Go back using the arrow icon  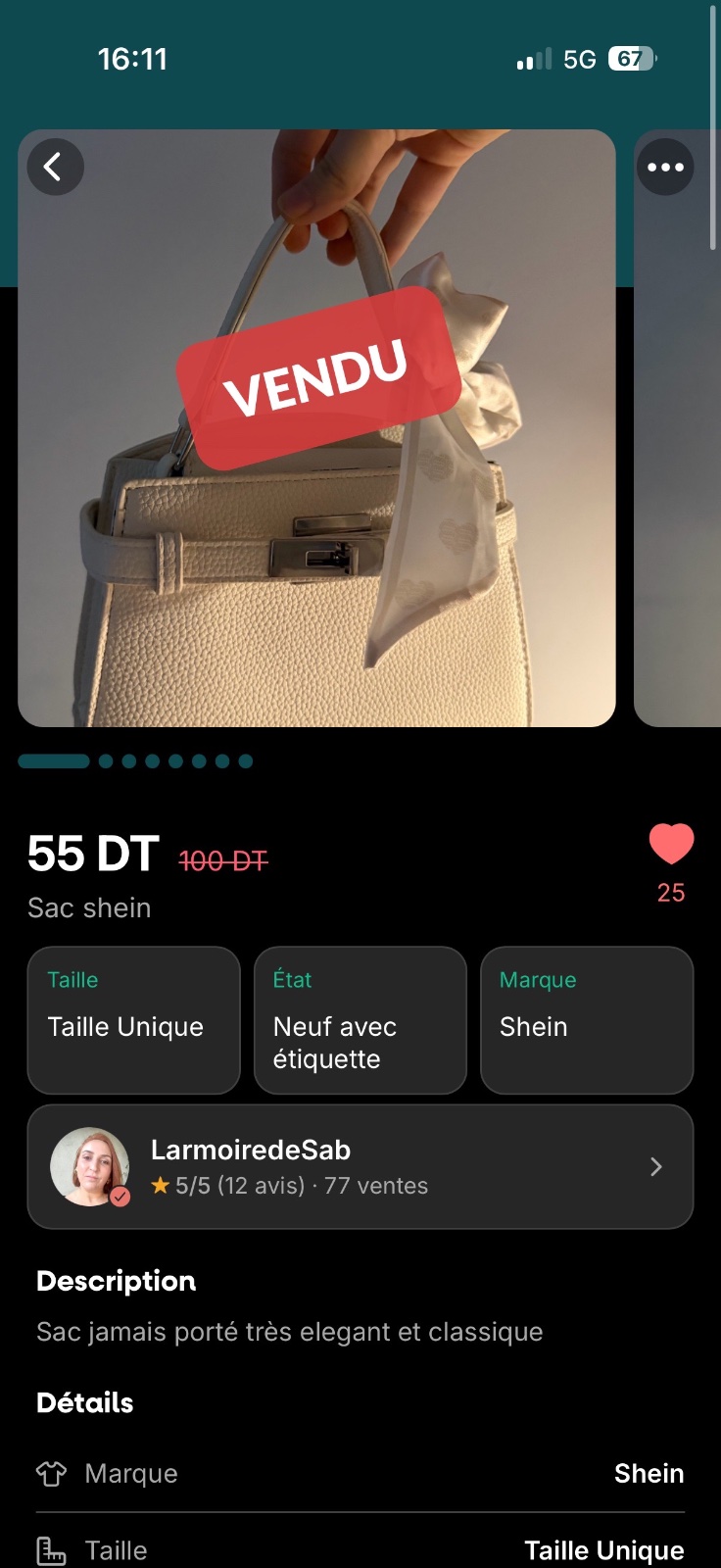(55, 167)
